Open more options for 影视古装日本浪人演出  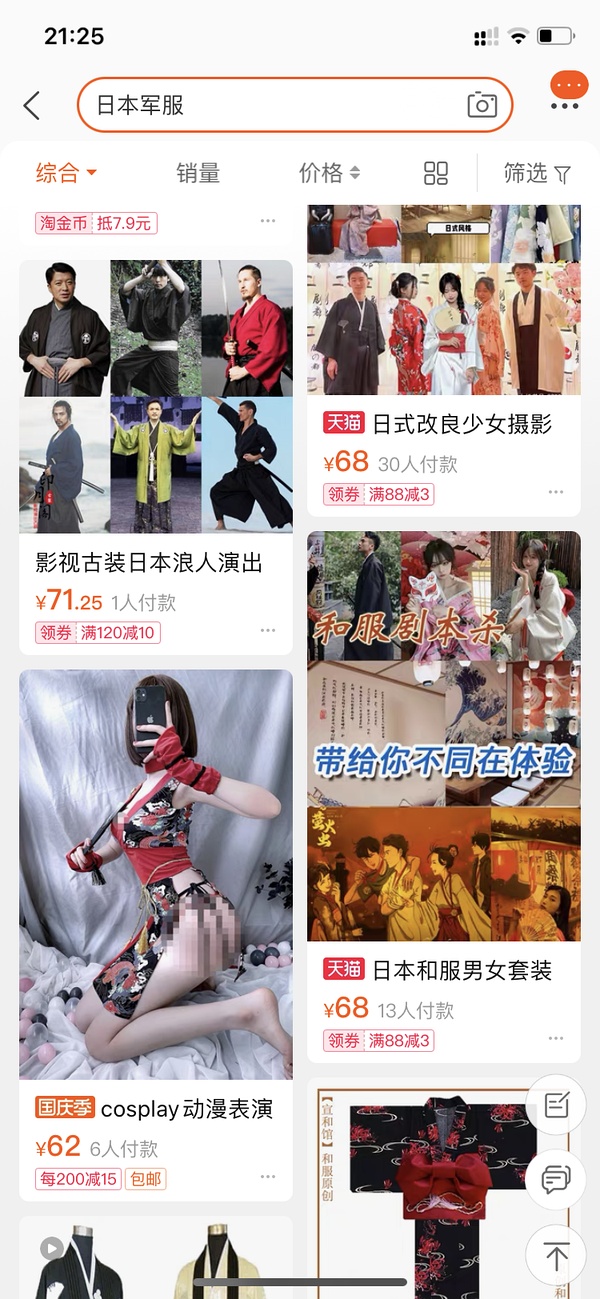pos(268,631)
